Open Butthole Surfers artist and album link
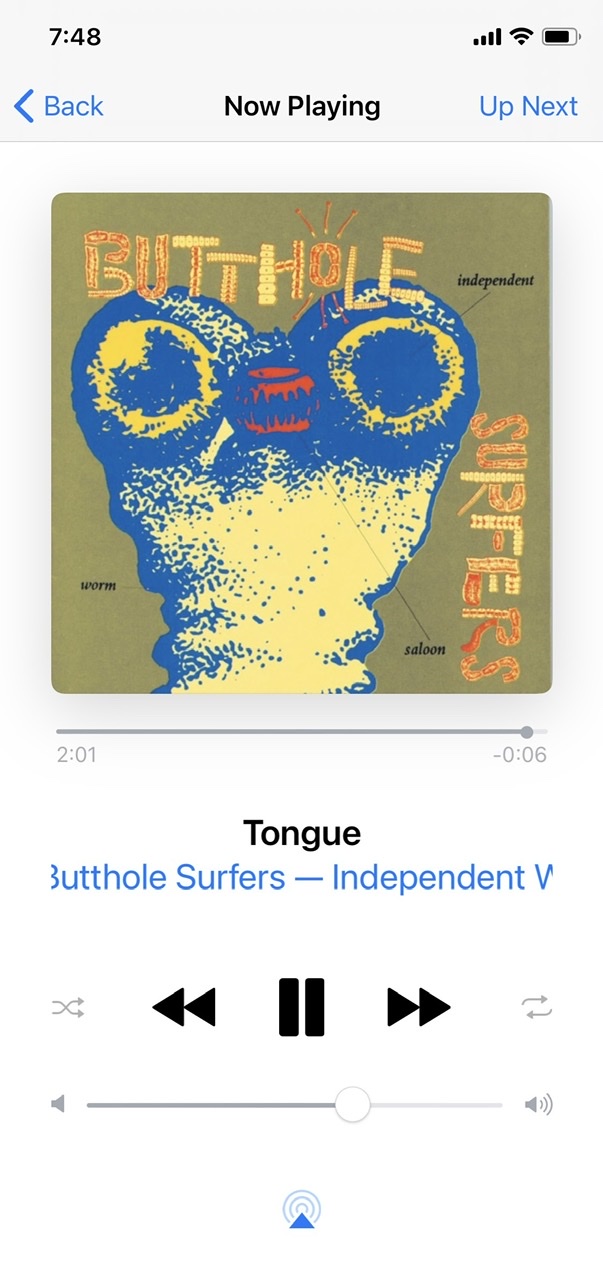This screenshot has width=603, height=1280. [x=302, y=878]
